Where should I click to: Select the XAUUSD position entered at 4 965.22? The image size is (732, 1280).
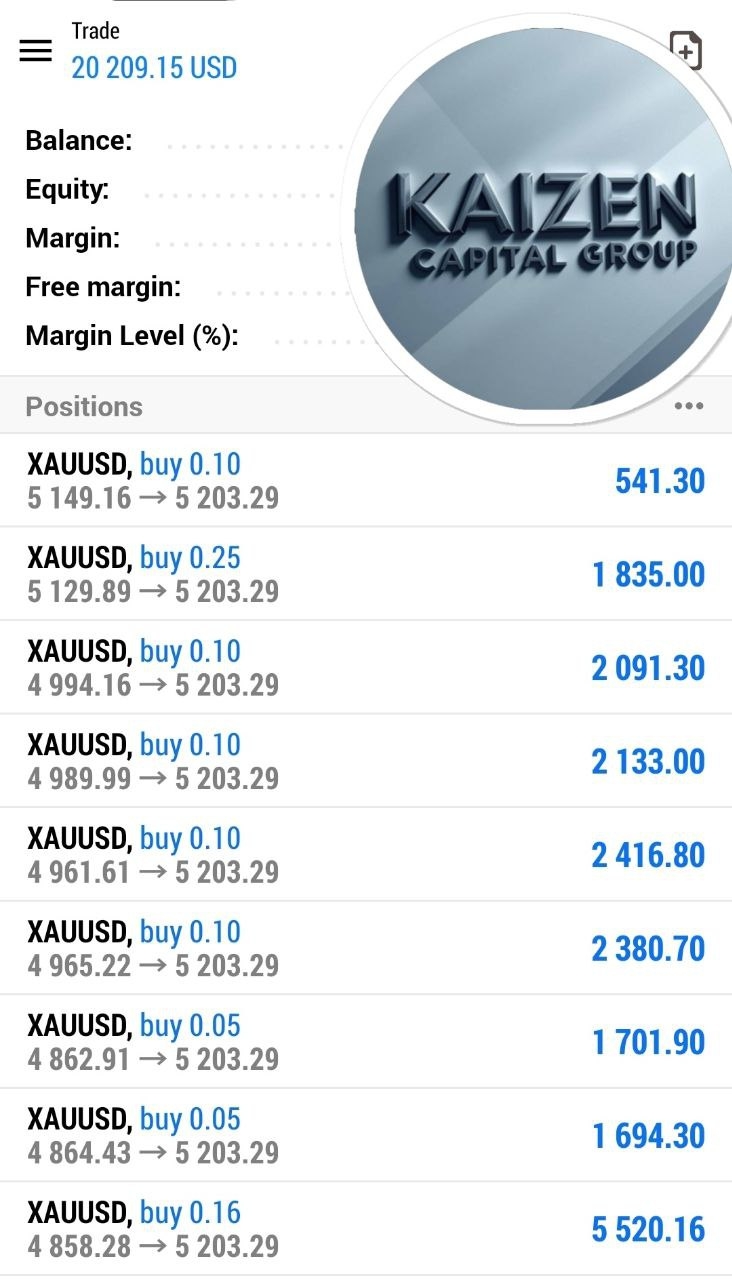pos(366,948)
